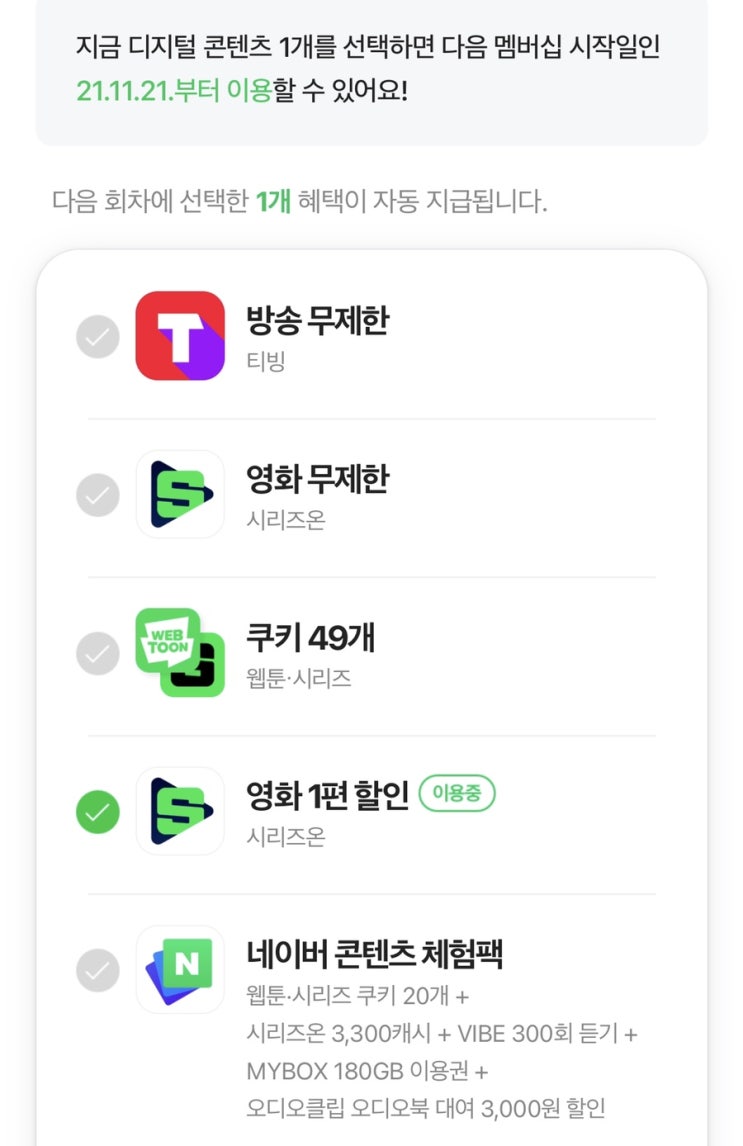Choose 영화 무제한 시리즈온 option
This screenshot has height=1146, width=743.
pos(98,494)
